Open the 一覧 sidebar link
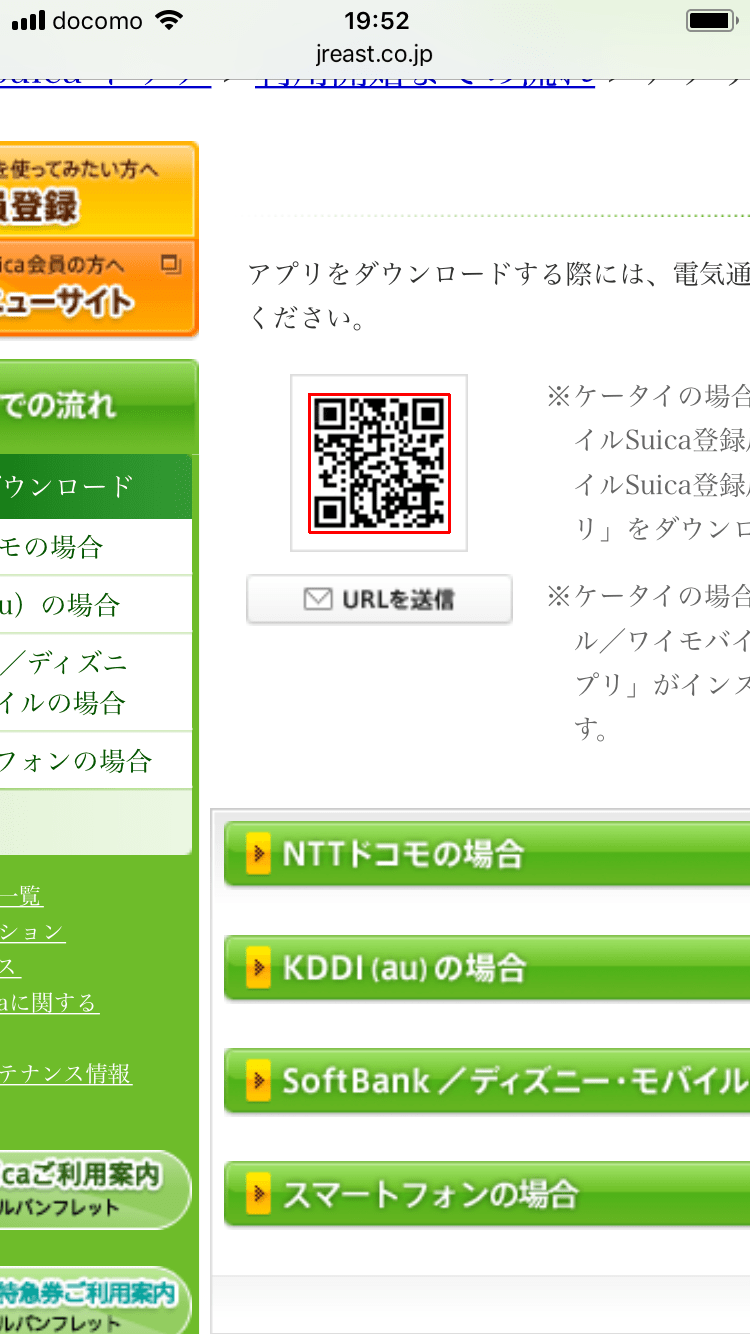 (x=22, y=895)
